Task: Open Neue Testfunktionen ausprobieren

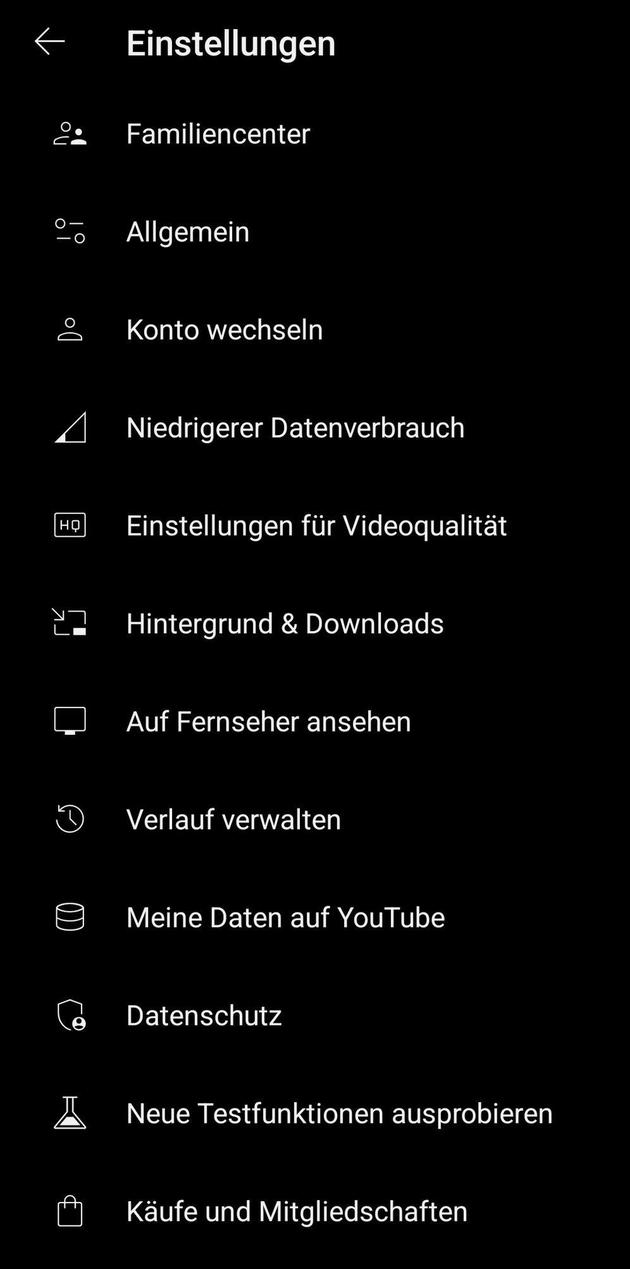Action: 315,1114
